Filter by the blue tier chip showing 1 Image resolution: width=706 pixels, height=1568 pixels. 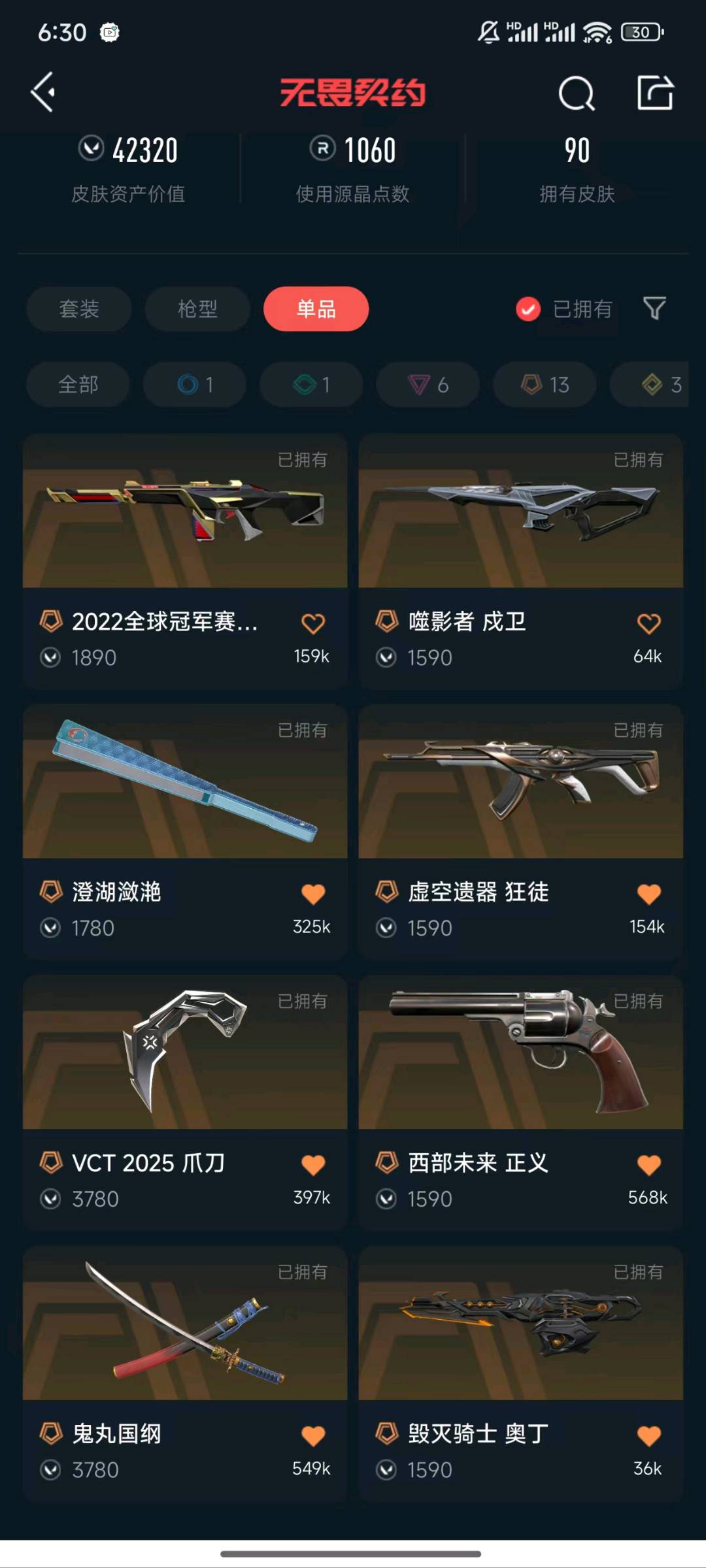[x=195, y=384]
